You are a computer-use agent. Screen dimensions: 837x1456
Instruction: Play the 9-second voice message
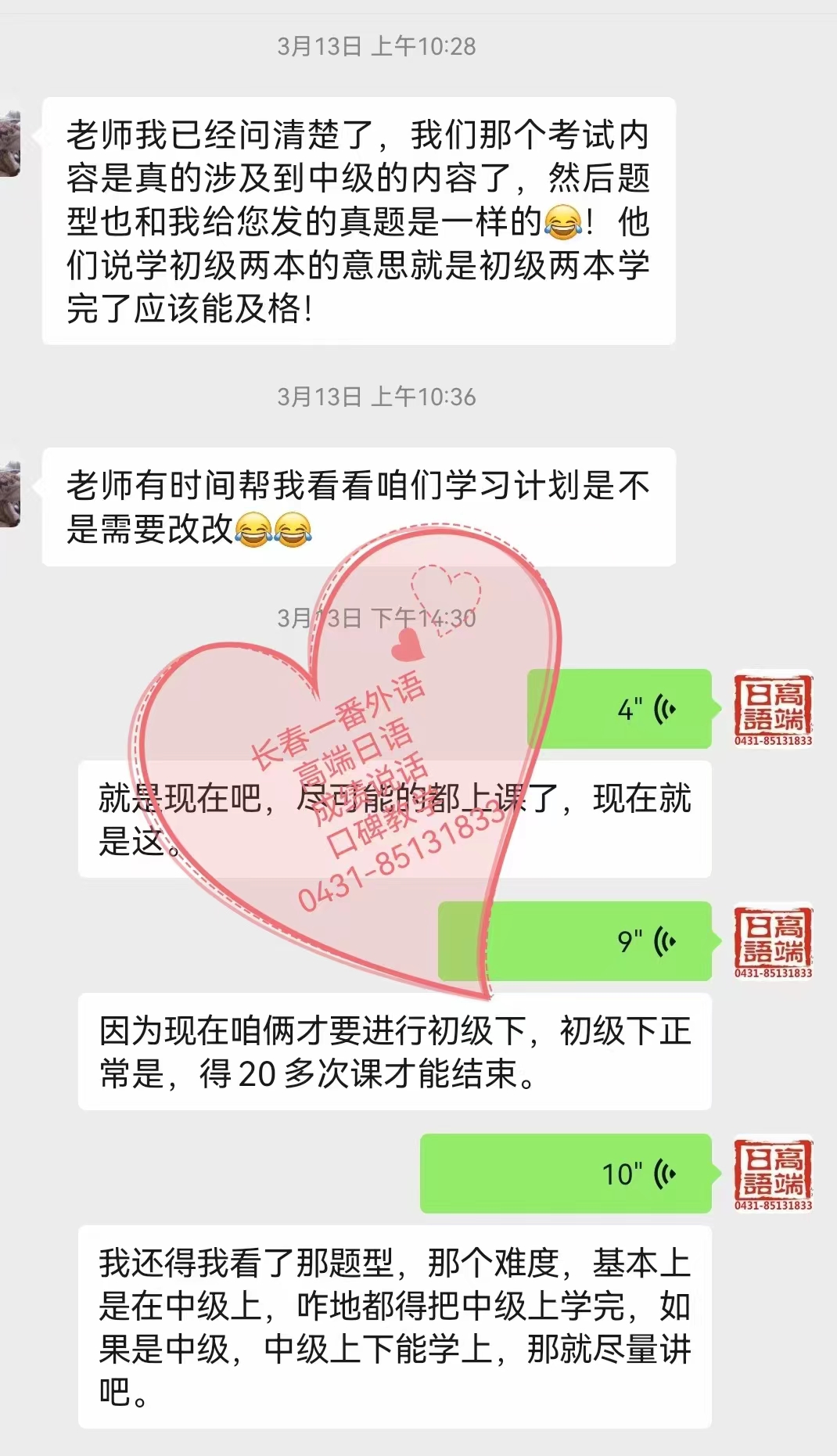575,940
